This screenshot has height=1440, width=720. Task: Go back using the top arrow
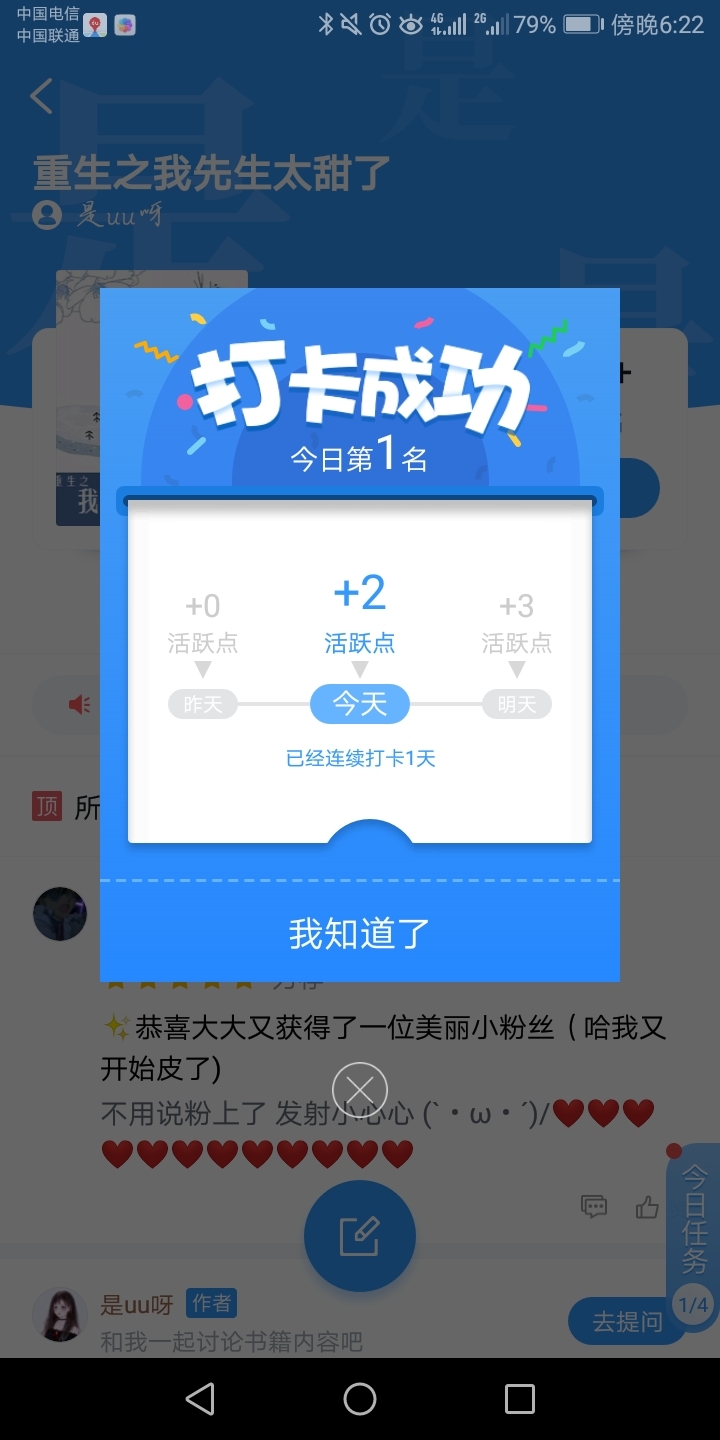(x=41, y=96)
